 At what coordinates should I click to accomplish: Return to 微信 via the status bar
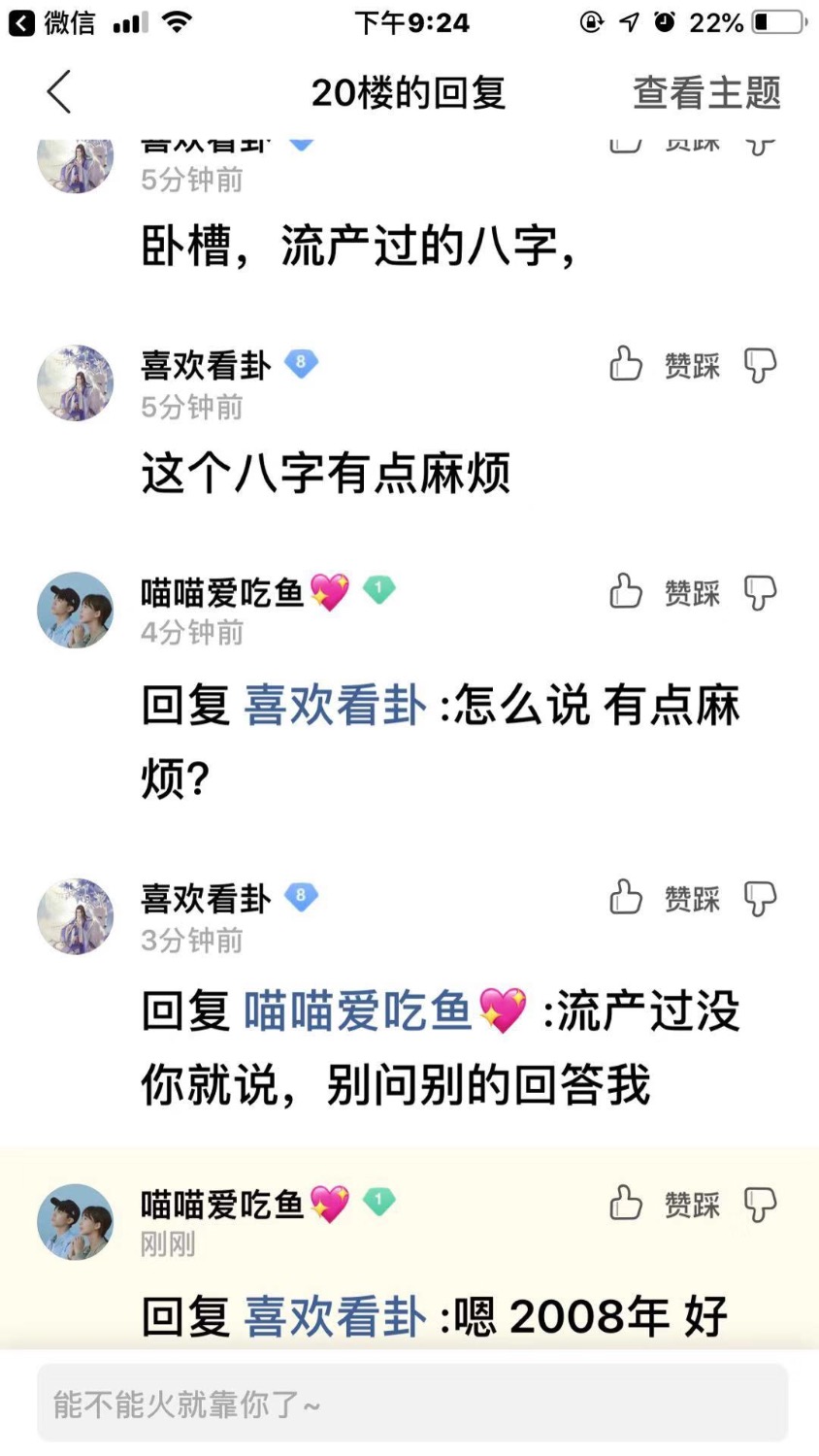click(53, 22)
